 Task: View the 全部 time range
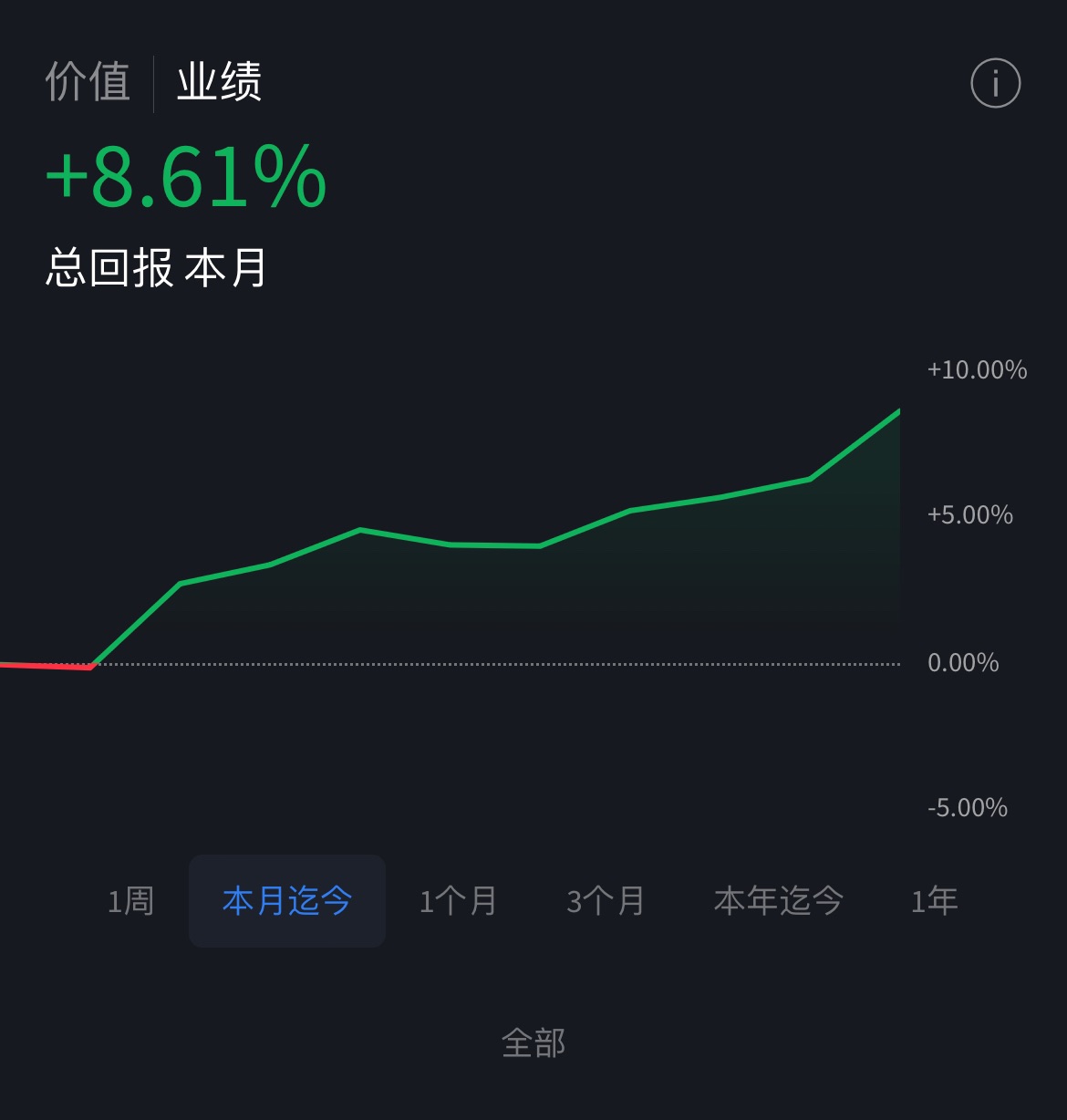pyautogui.click(x=533, y=1042)
